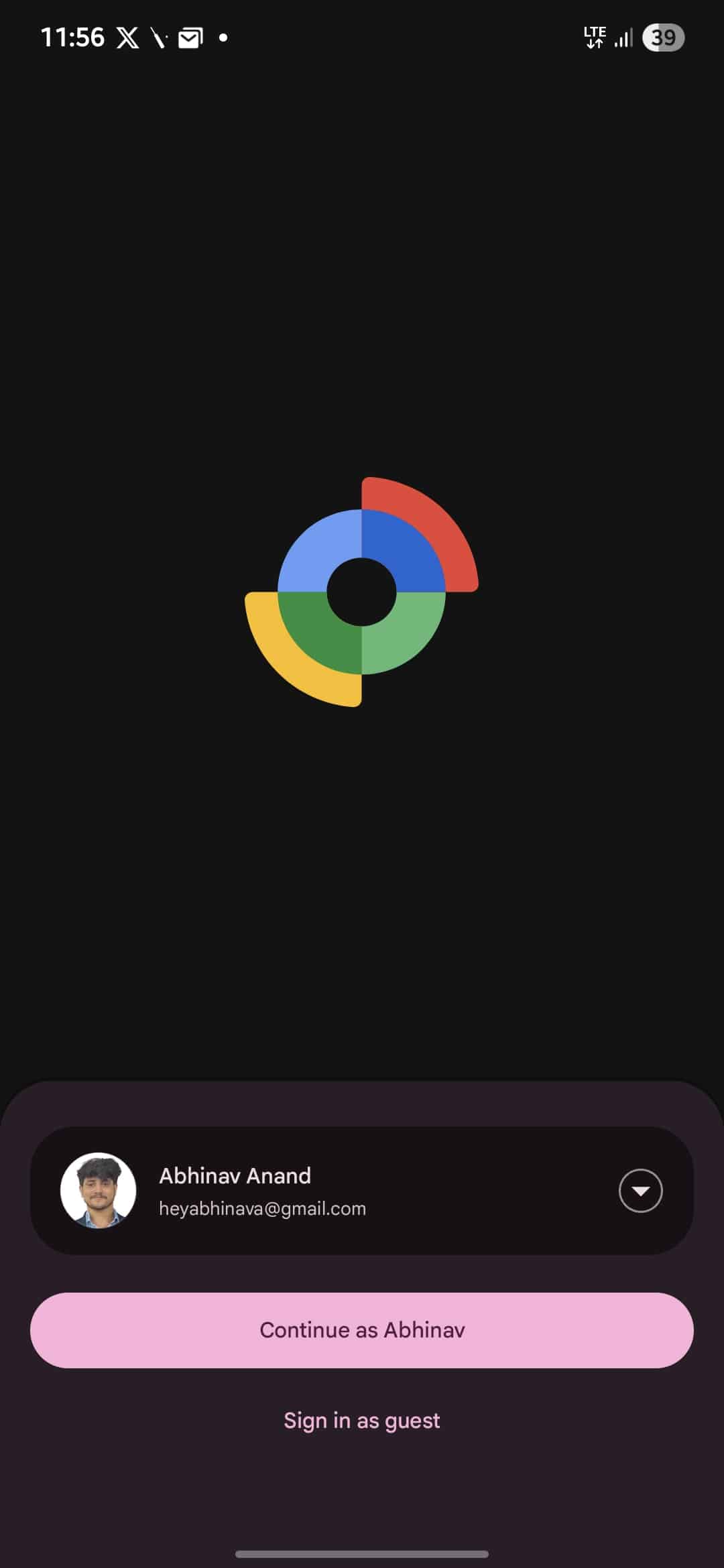Continue as Abhinav

[x=362, y=1330]
